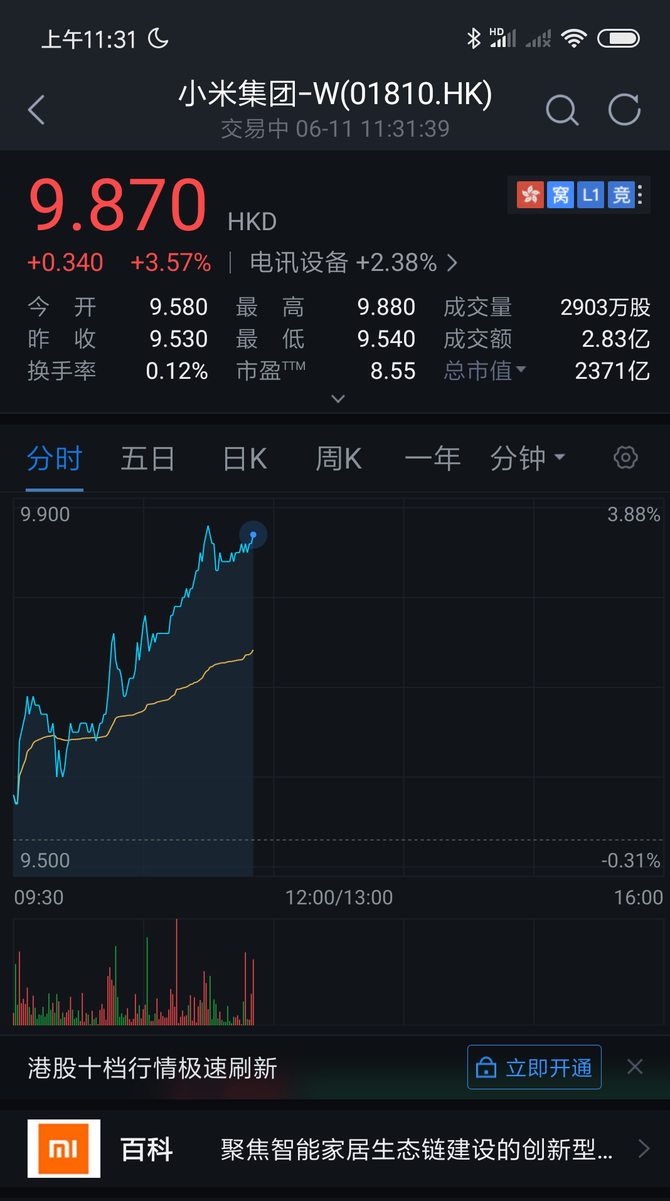Open the market badges overflow menu

click(x=641, y=194)
